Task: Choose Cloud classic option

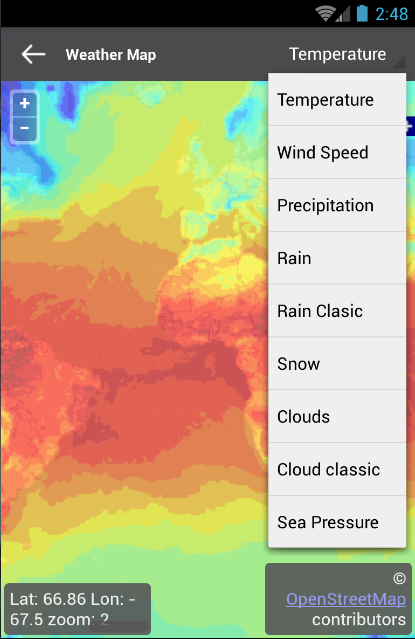Action: point(337,469)
